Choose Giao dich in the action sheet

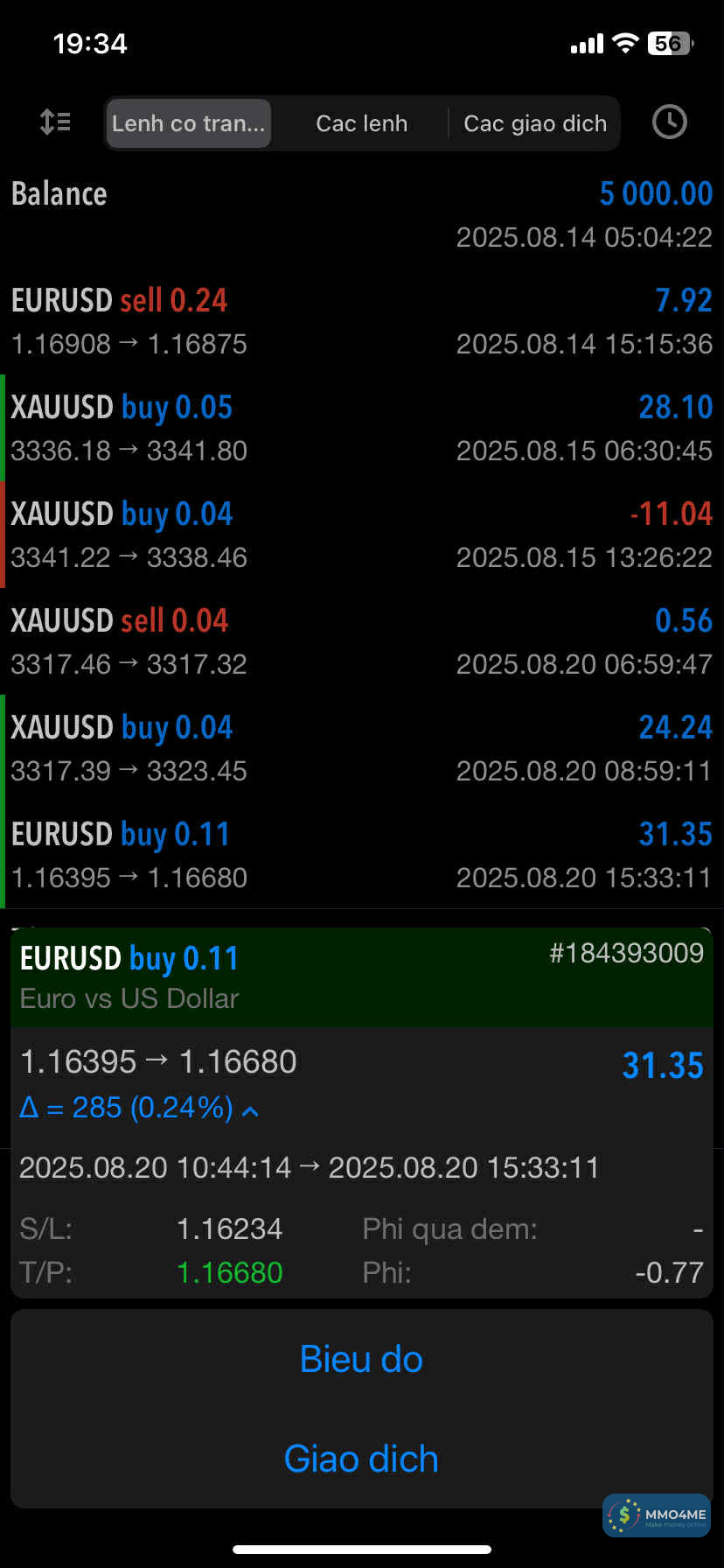[361, 1459]
